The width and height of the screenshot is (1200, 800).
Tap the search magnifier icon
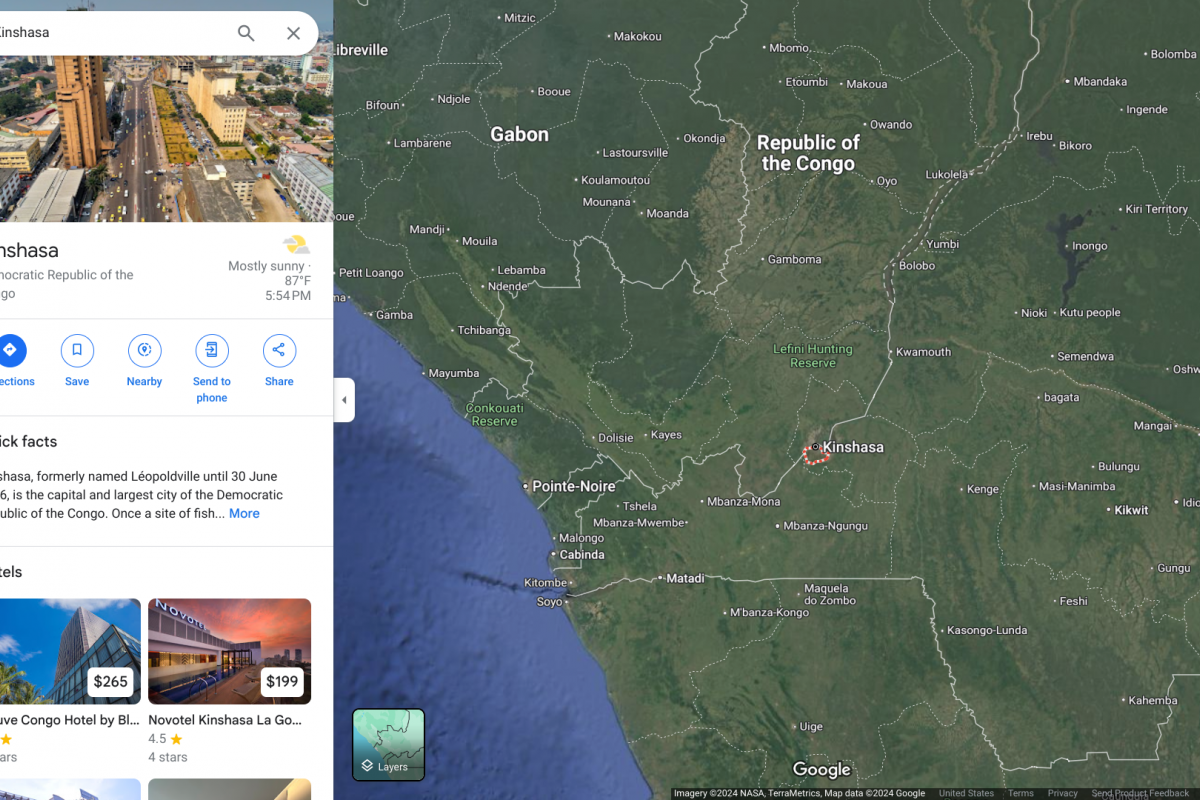(x=246, y=33)
